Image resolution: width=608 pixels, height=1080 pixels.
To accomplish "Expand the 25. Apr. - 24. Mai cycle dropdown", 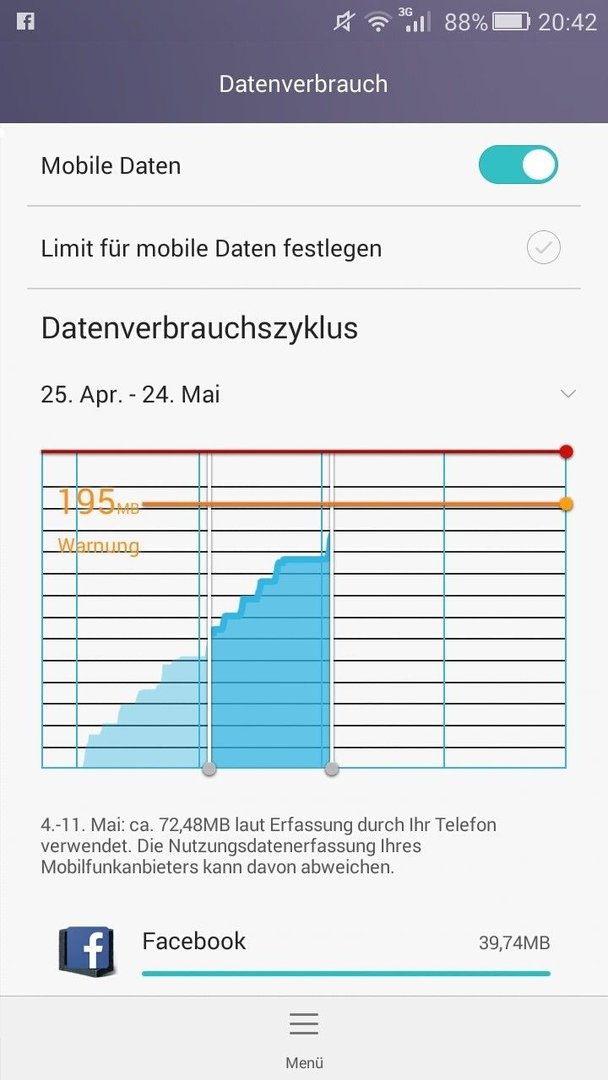I will click(x=304, y=395).
